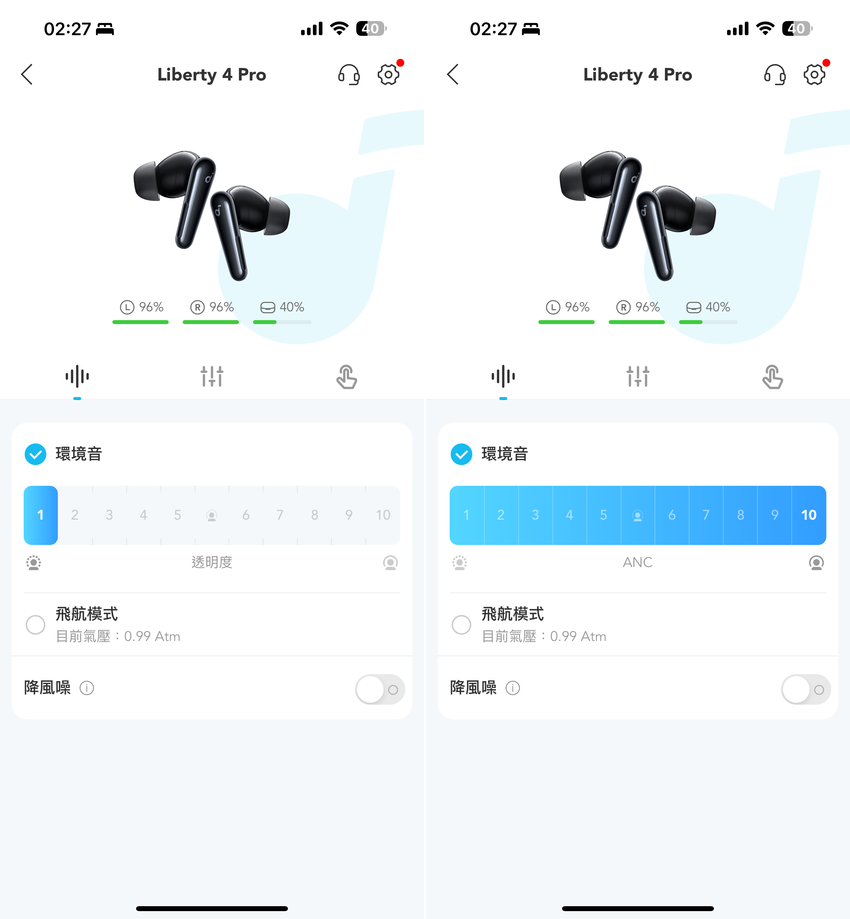Switch to equalizer tab on the 透明度 screen

click(x=212, y=377)
